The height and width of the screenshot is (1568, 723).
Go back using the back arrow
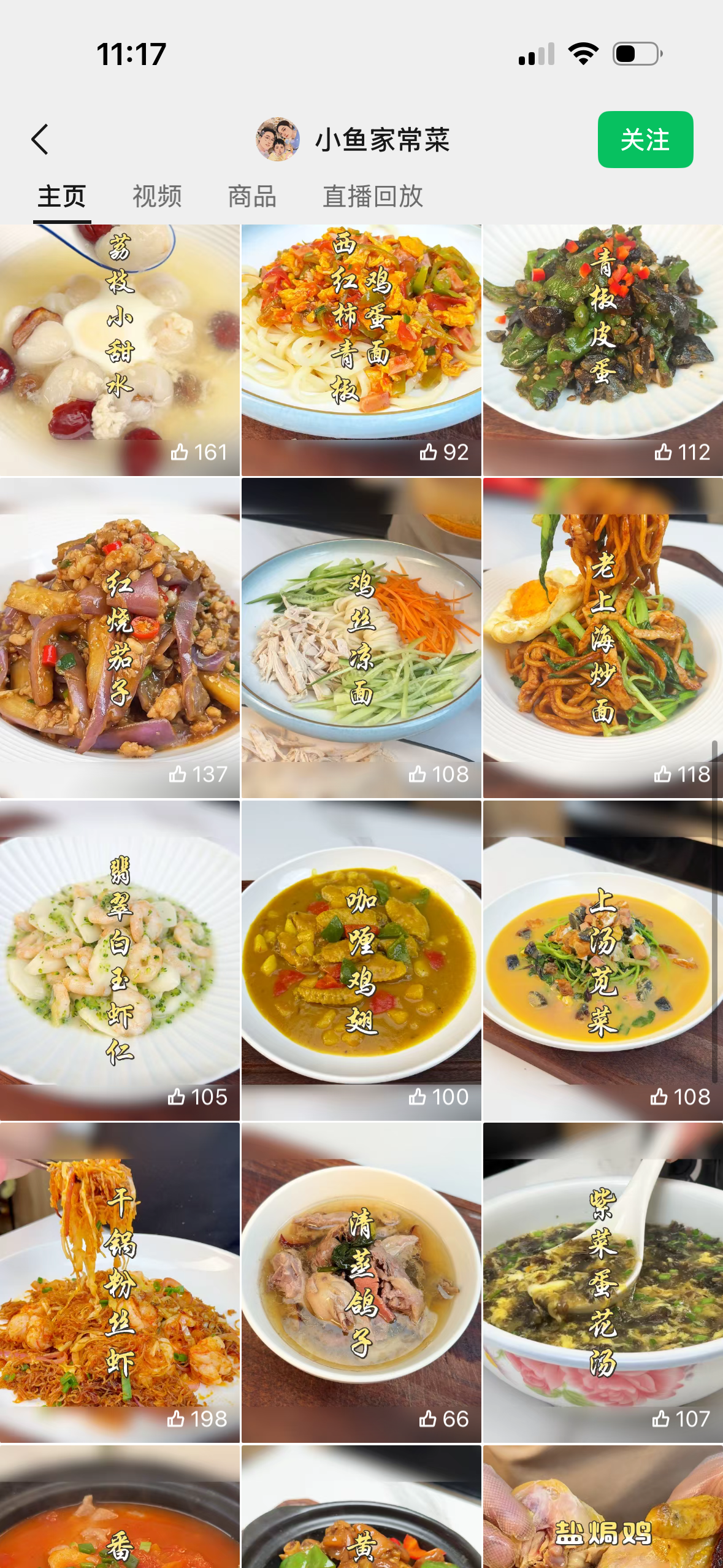pos(40,139)
